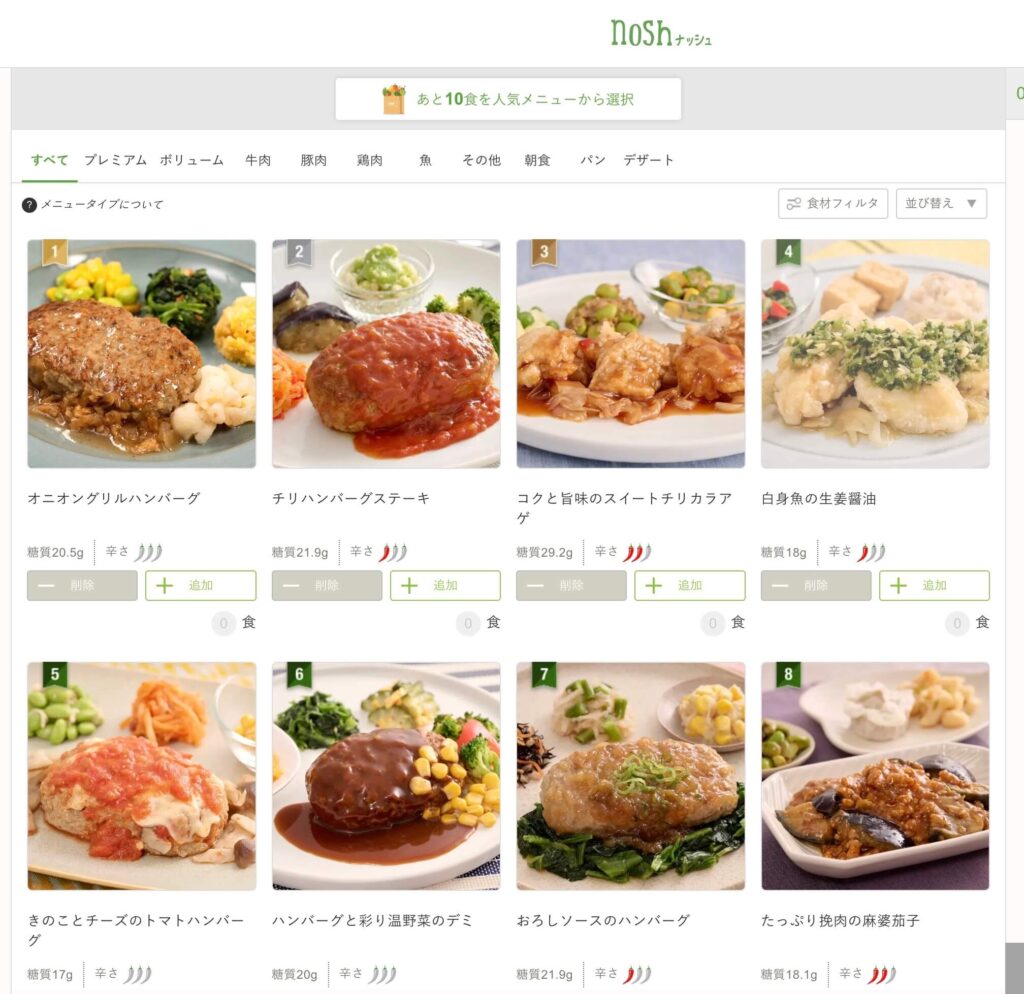Switch to the デザート tab

pyautogui.click(x=649, y=160)
